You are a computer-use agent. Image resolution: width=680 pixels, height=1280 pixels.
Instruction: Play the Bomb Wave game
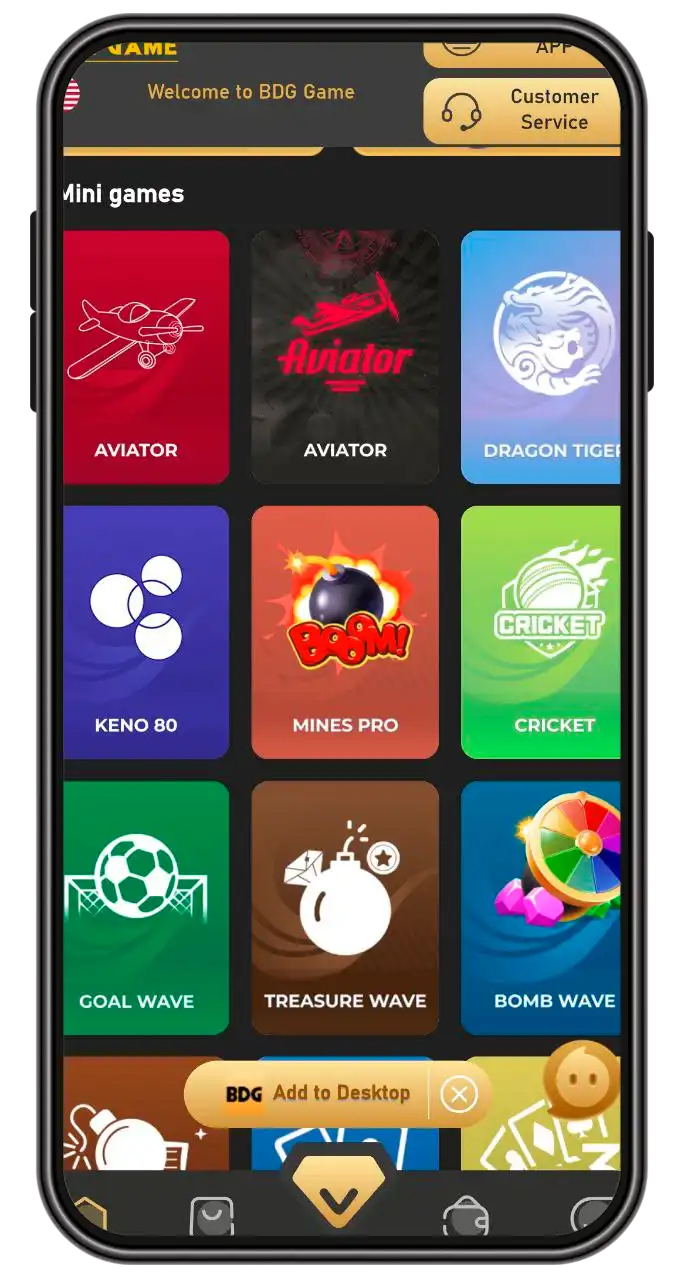click(x=541, y=907)
